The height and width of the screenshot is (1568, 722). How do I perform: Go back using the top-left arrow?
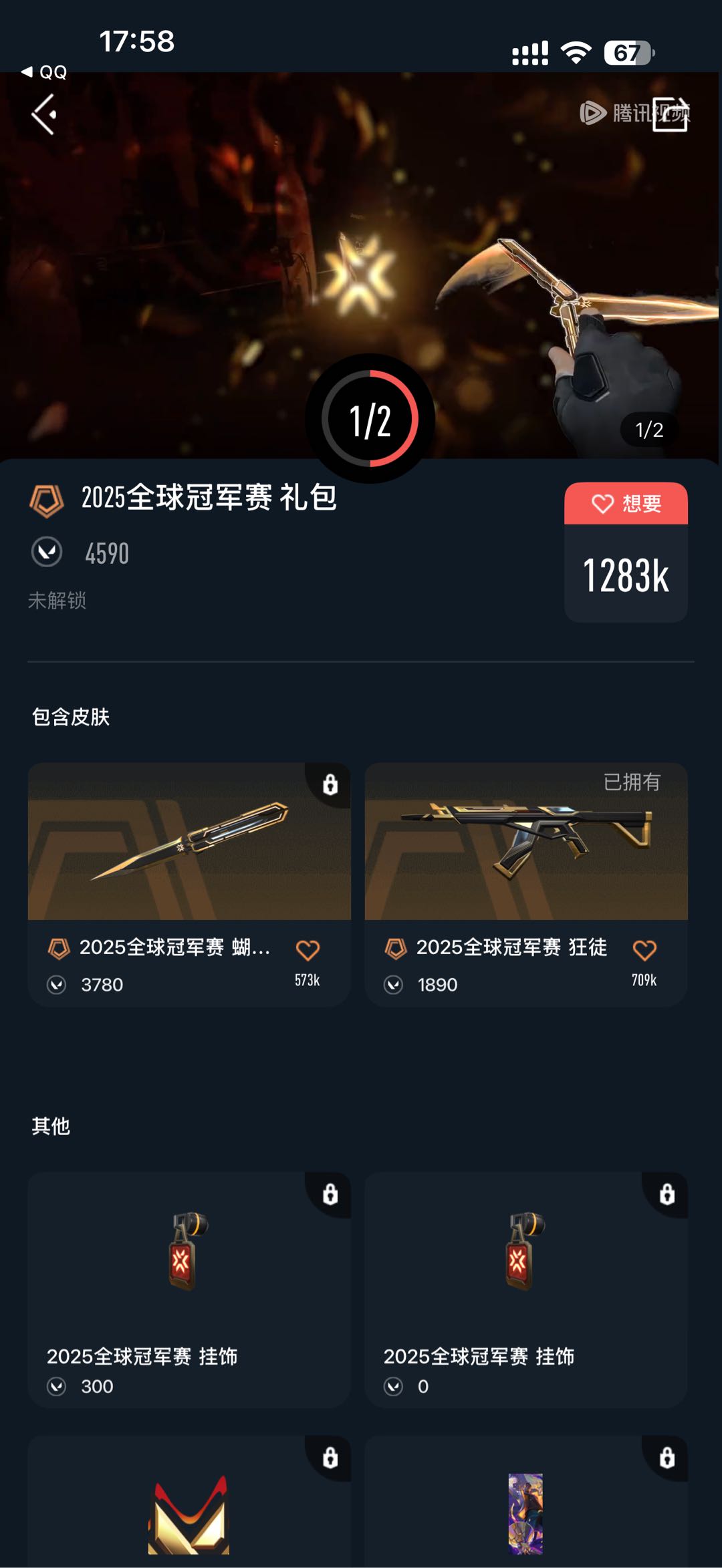[44, 115]
